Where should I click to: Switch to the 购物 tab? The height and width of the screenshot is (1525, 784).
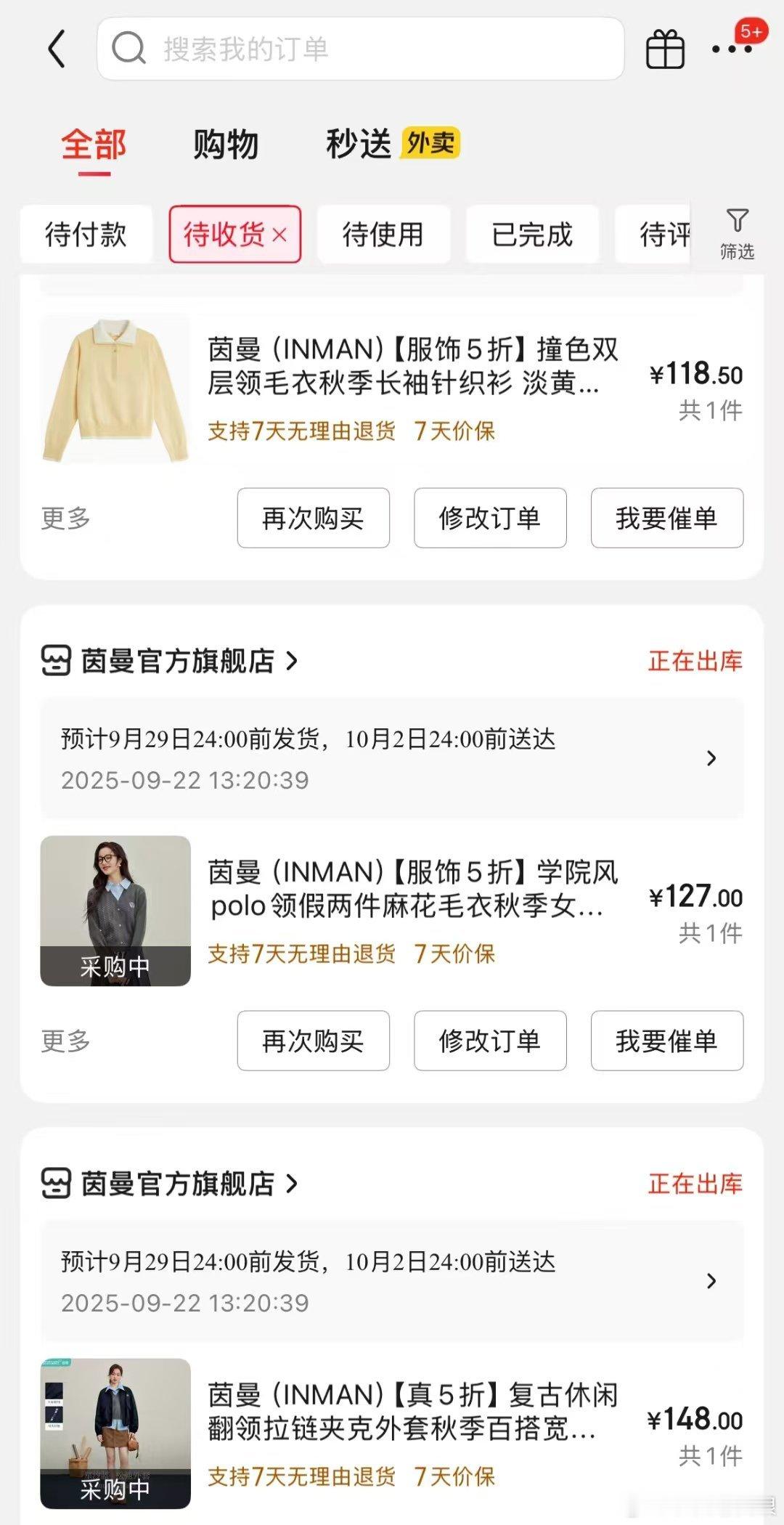pyautogui.click(x=226, y=144)
